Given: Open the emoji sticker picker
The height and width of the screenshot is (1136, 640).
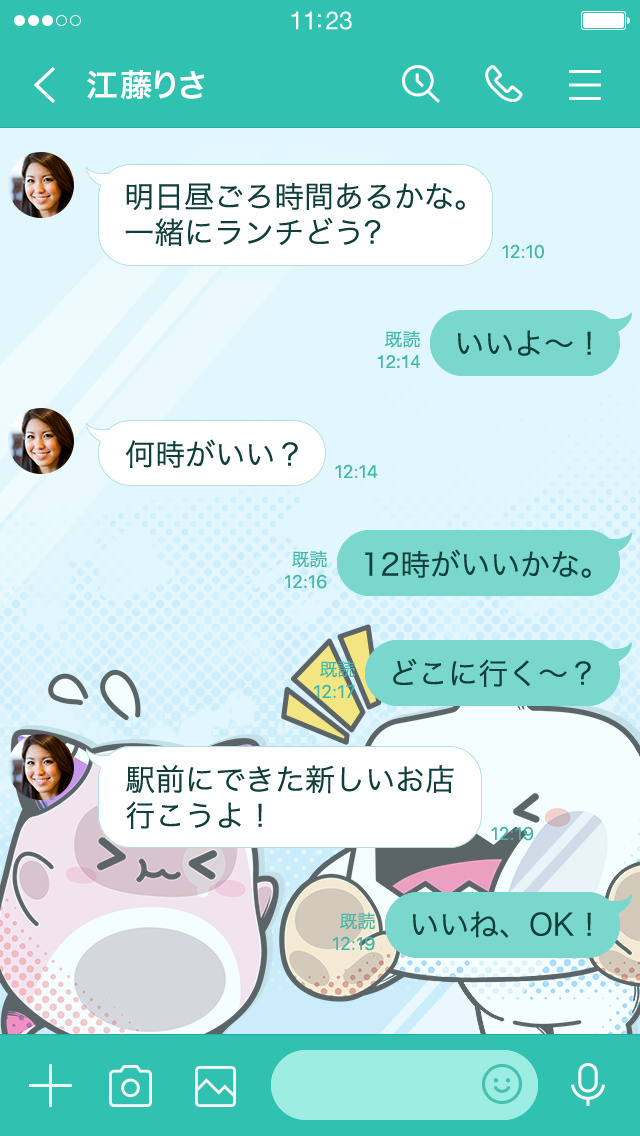Looking at the screenshot, I should (502, 1085).
